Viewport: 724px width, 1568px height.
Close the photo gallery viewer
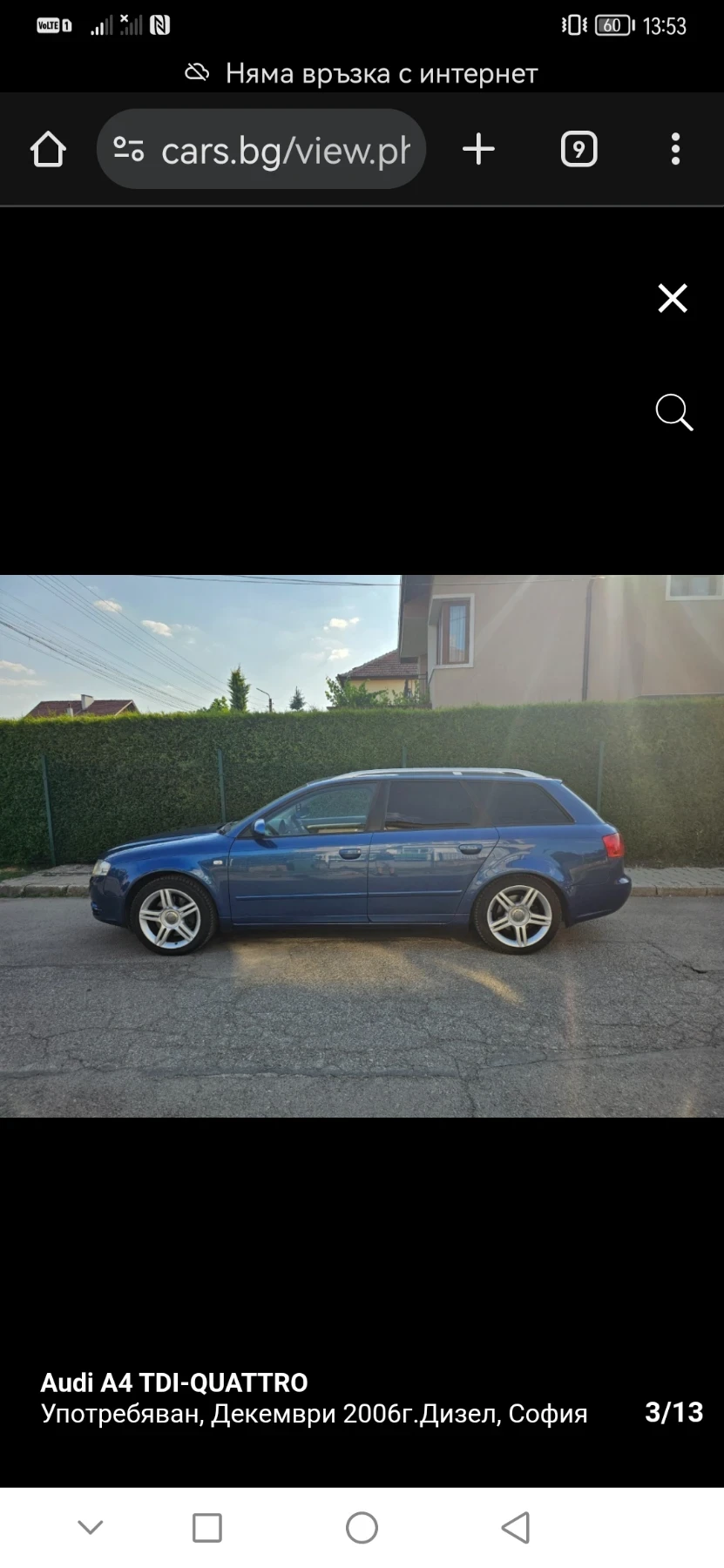pyautogui.click(x=673, y=299)
